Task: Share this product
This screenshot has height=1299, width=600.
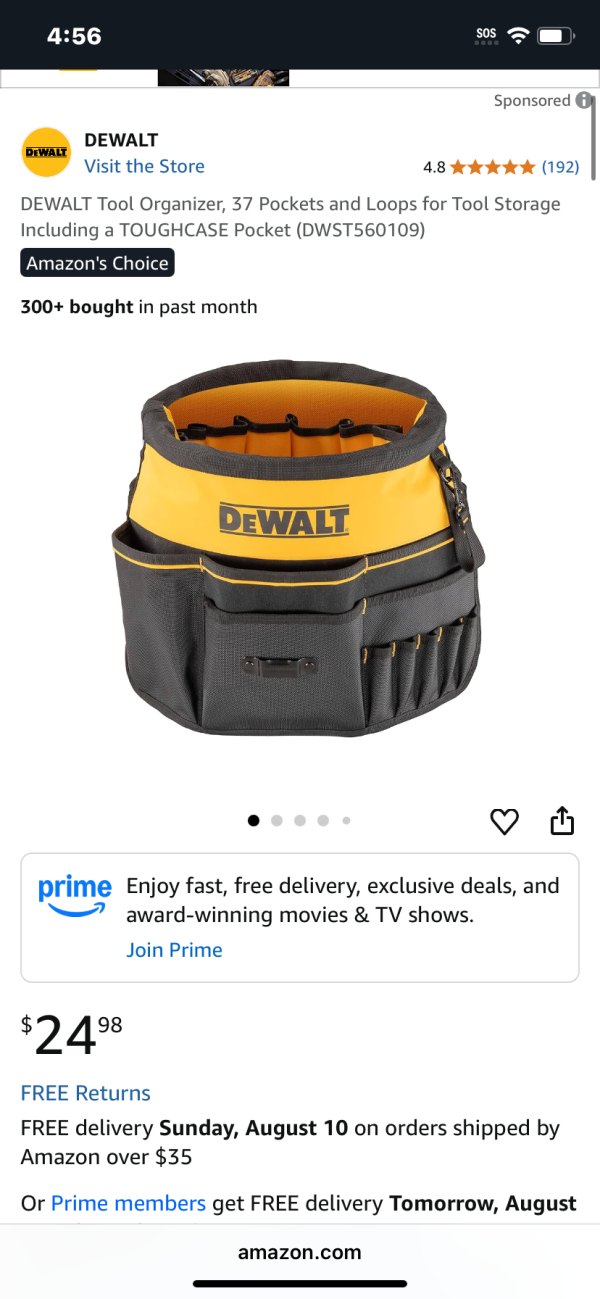Action: tap(562, 821)
